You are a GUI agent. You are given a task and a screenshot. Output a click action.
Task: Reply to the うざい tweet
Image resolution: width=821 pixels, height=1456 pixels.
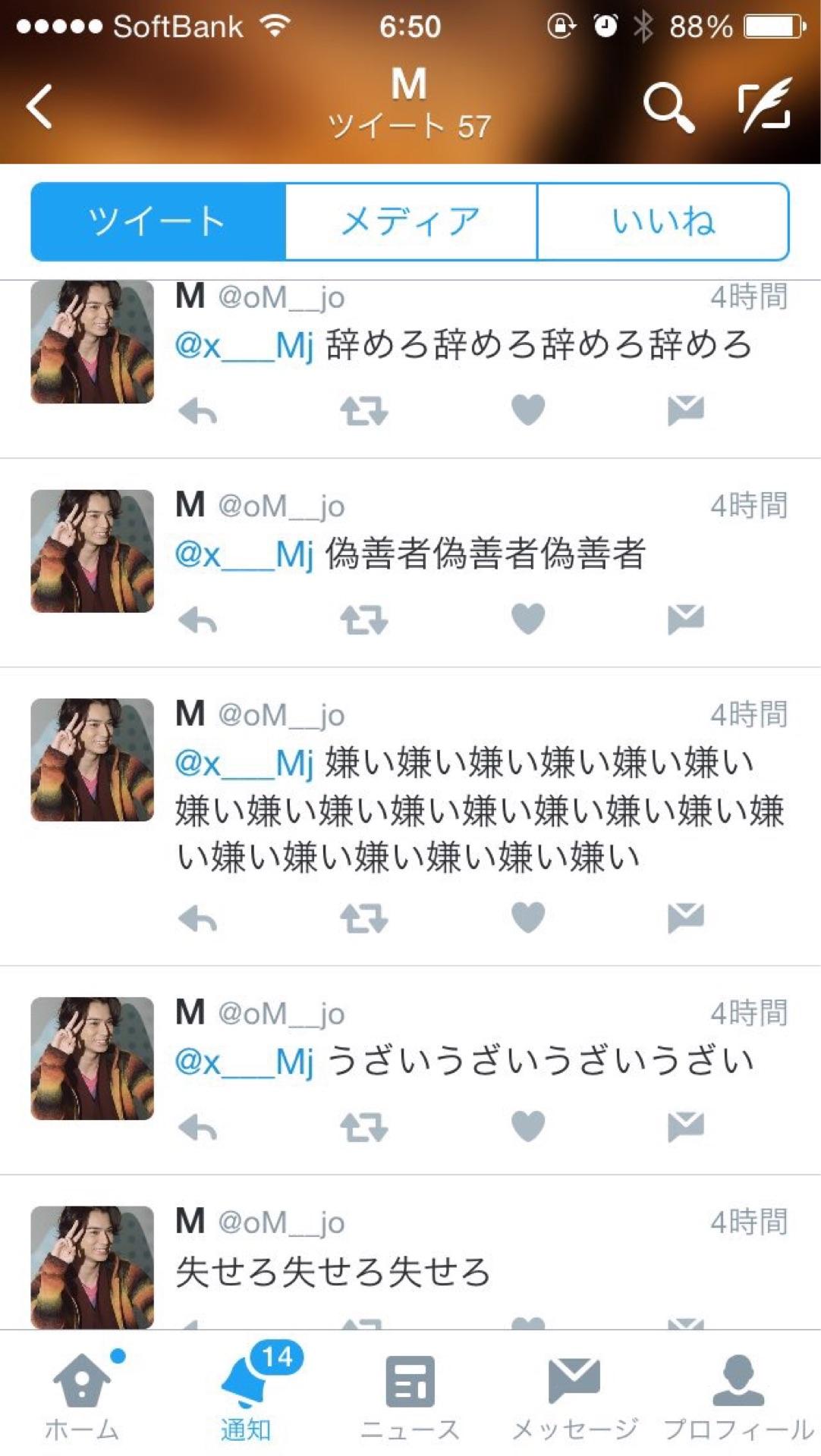tap(198, 1128)
